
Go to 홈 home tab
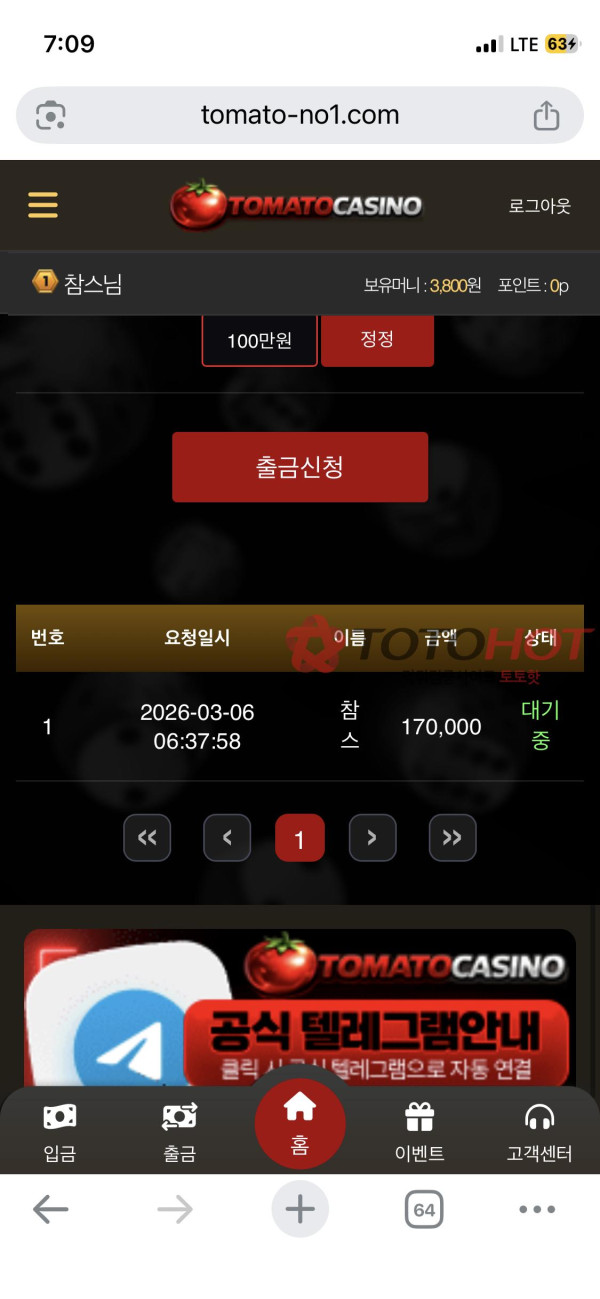coord(300,1122)
